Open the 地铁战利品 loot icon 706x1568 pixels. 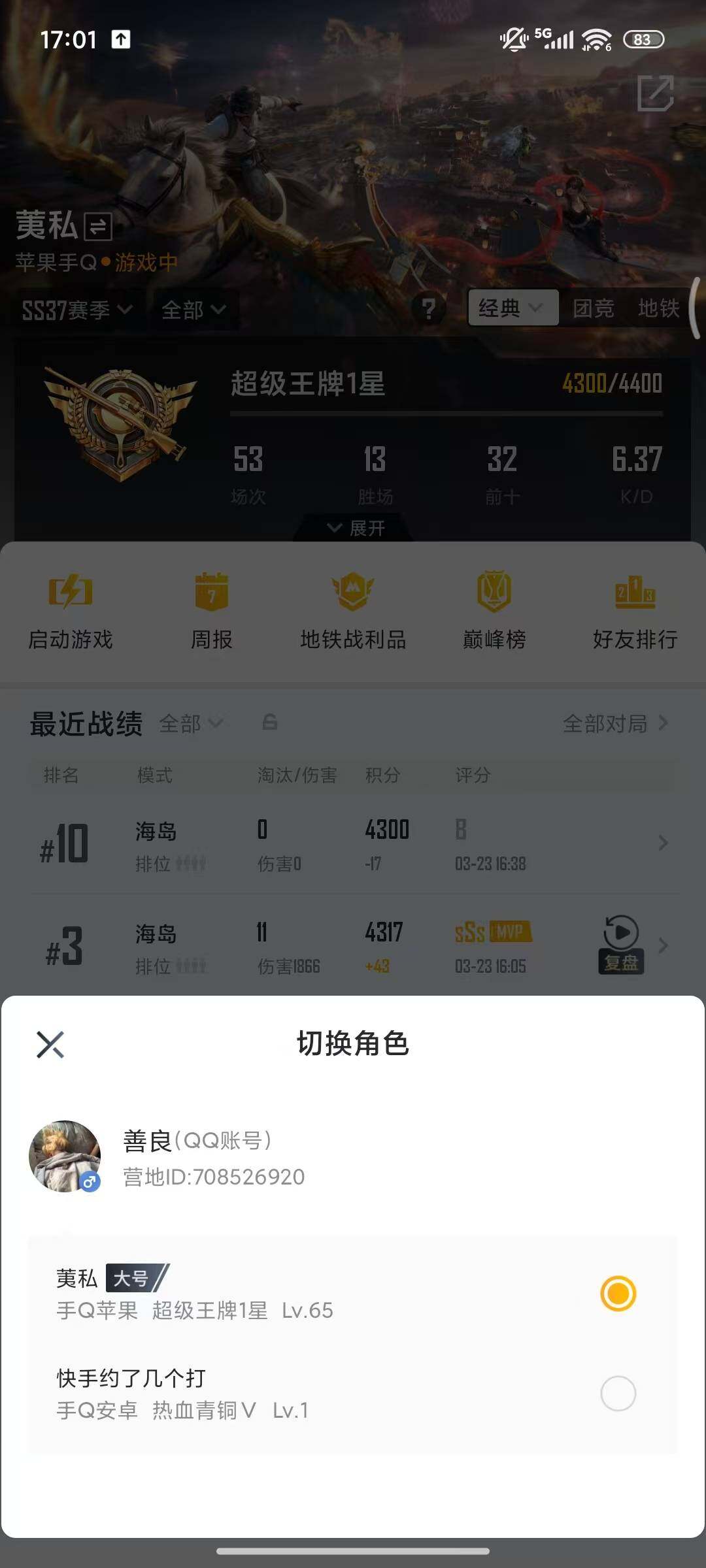point(353,608)
